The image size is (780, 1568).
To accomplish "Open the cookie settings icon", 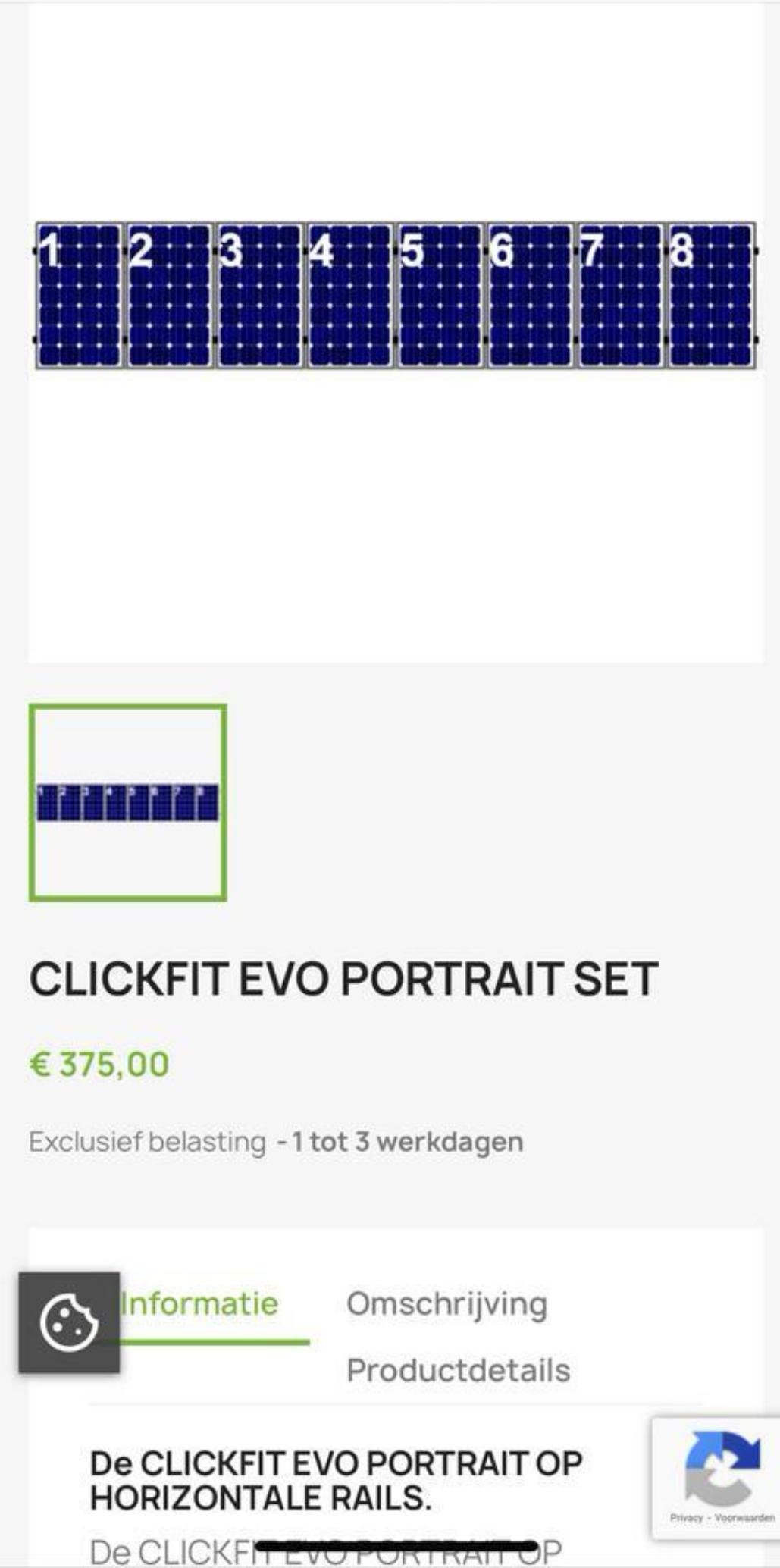I will point(69,1322).
